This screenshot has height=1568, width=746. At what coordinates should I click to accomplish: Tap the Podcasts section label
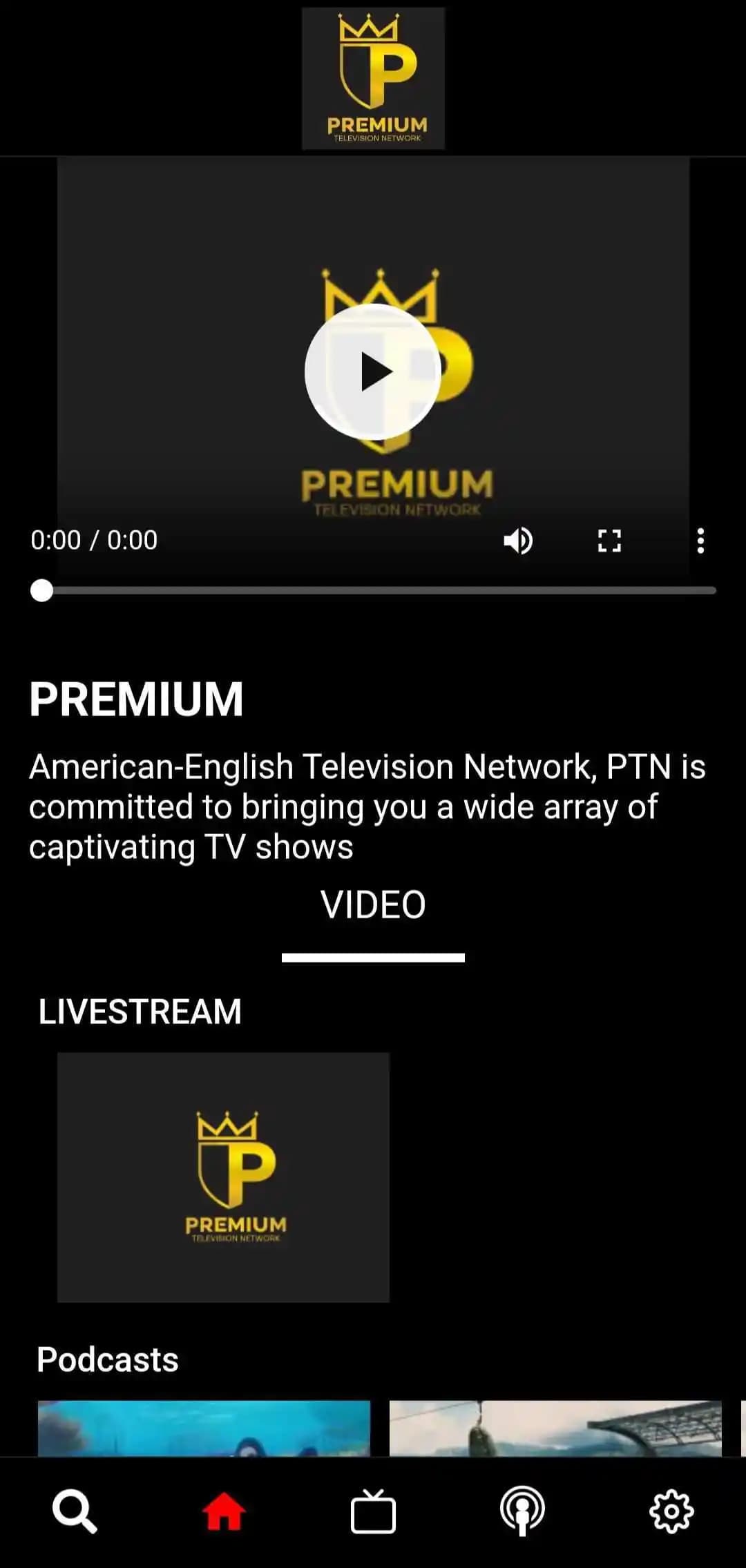[108, 1360]
